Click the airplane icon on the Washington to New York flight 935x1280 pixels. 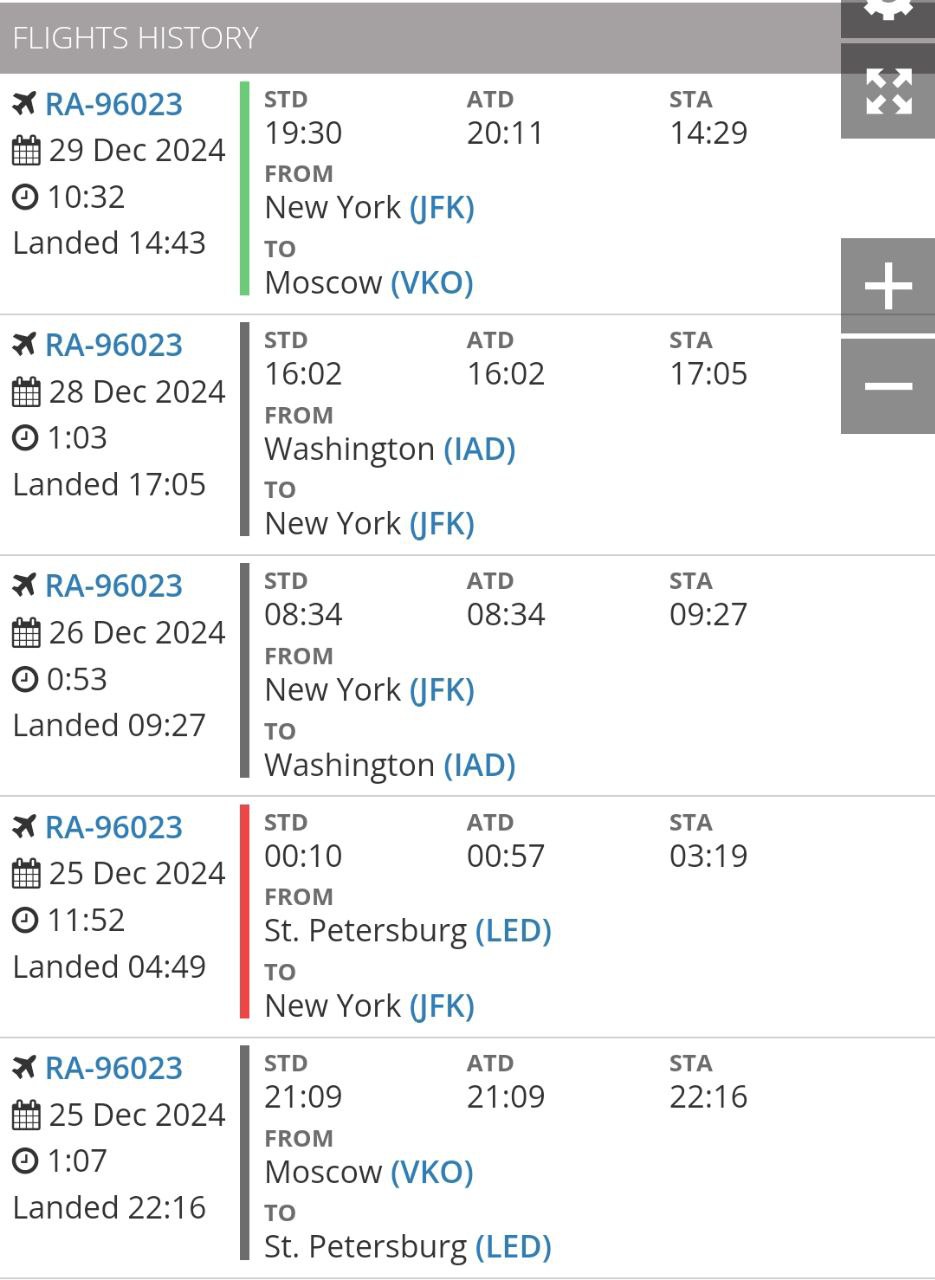click(x=25, y=344)
